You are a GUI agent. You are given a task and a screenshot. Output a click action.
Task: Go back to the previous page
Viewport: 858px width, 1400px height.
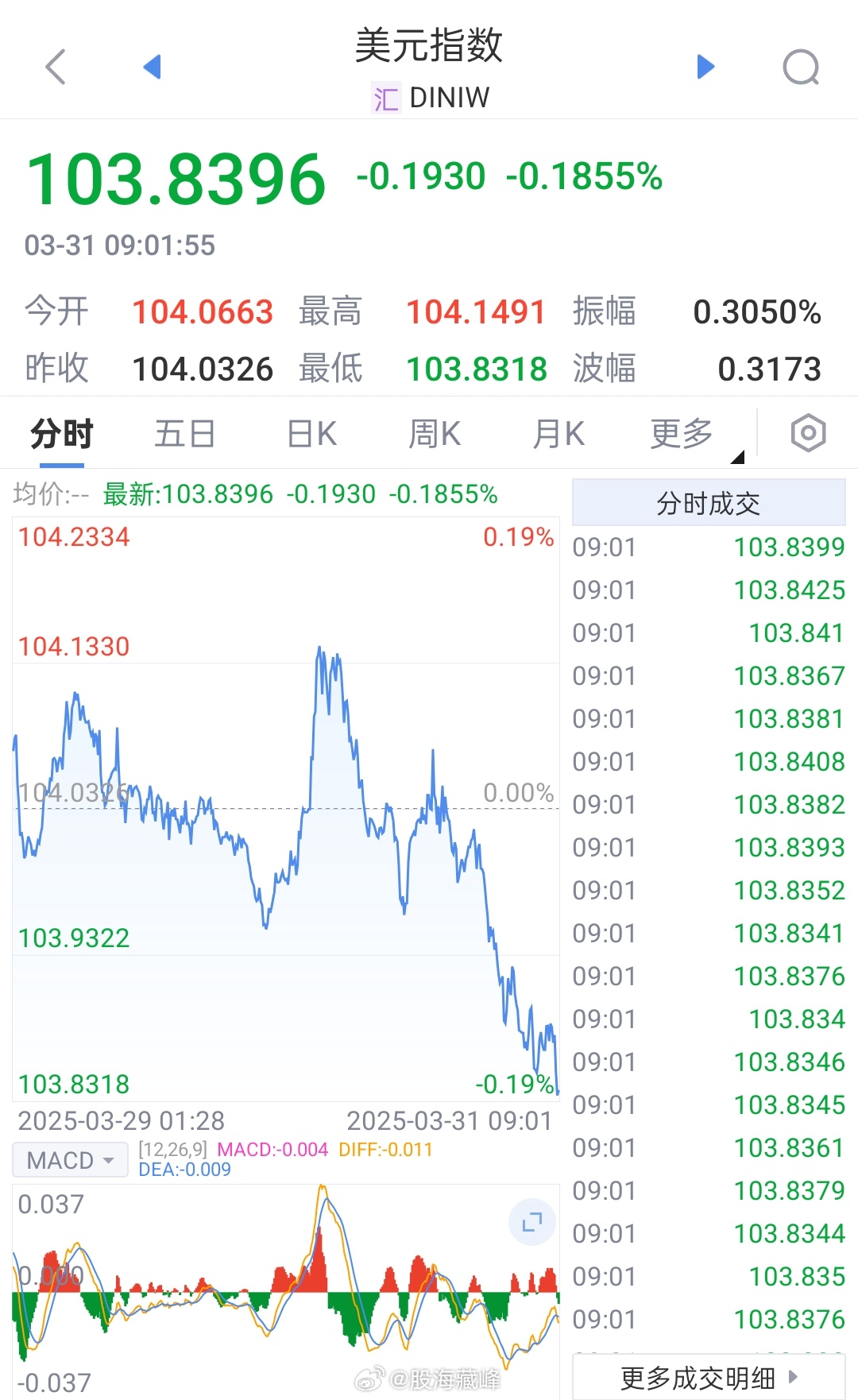pos(56,67)
